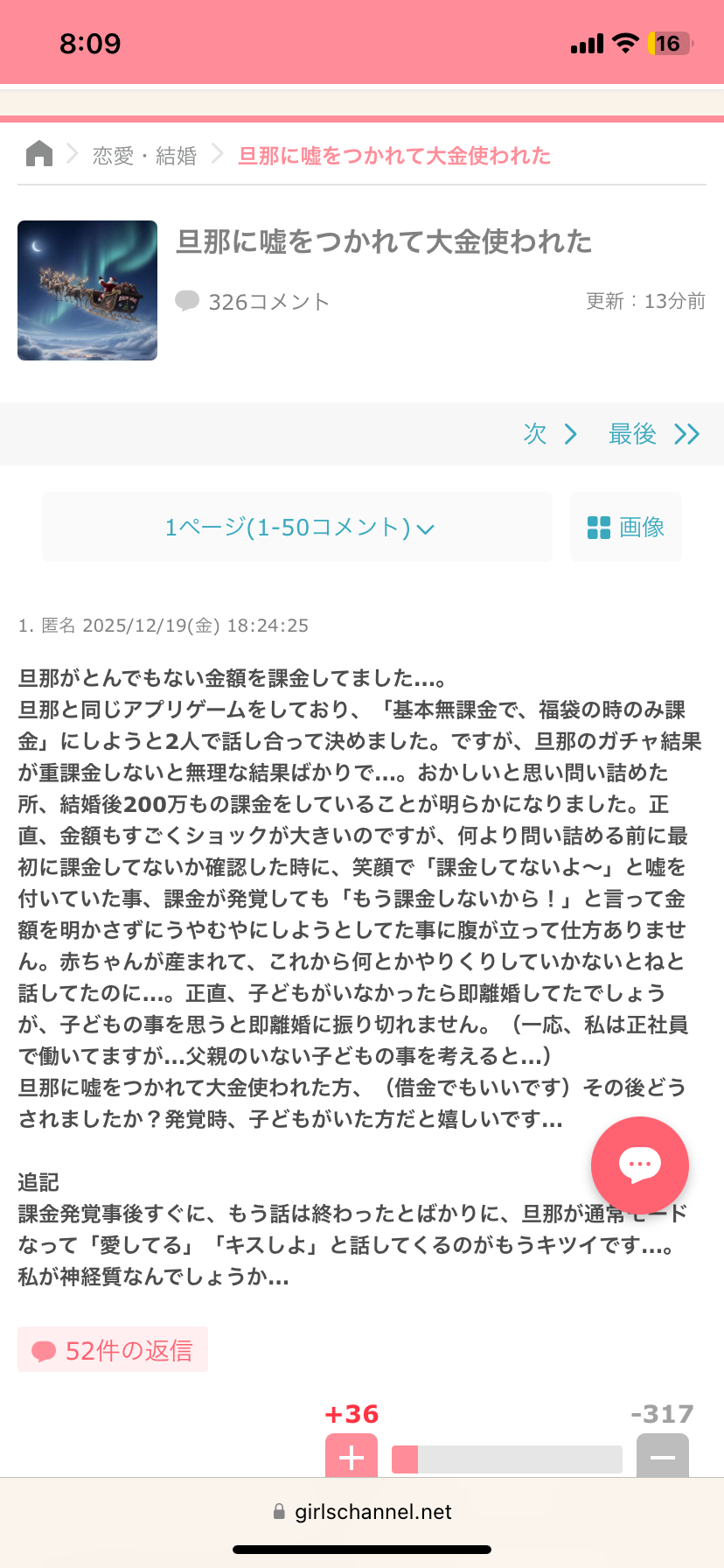724x1568 pixels.
Task: Open the 画像 image view
Action: [x=626, y=527]
